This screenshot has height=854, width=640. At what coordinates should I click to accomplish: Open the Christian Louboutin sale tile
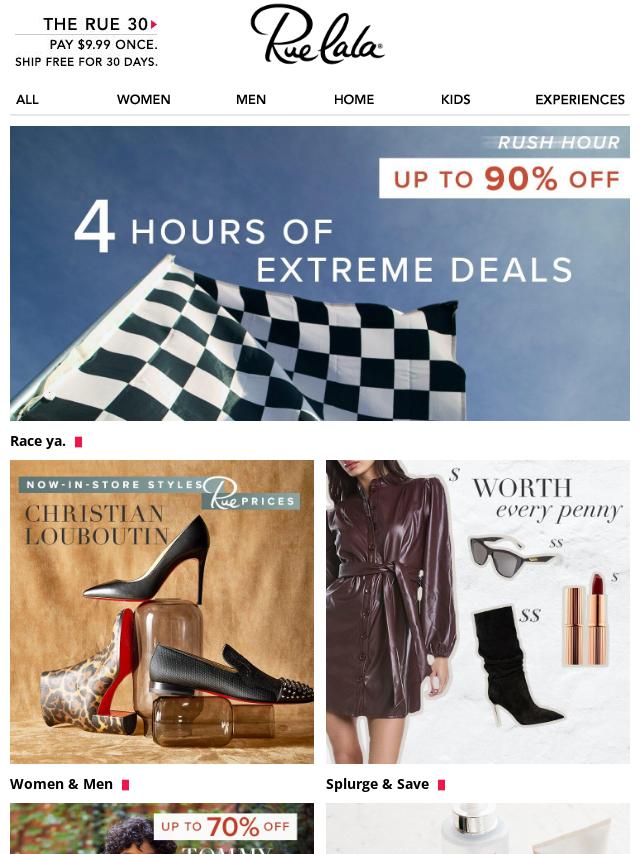pos(162,611)
